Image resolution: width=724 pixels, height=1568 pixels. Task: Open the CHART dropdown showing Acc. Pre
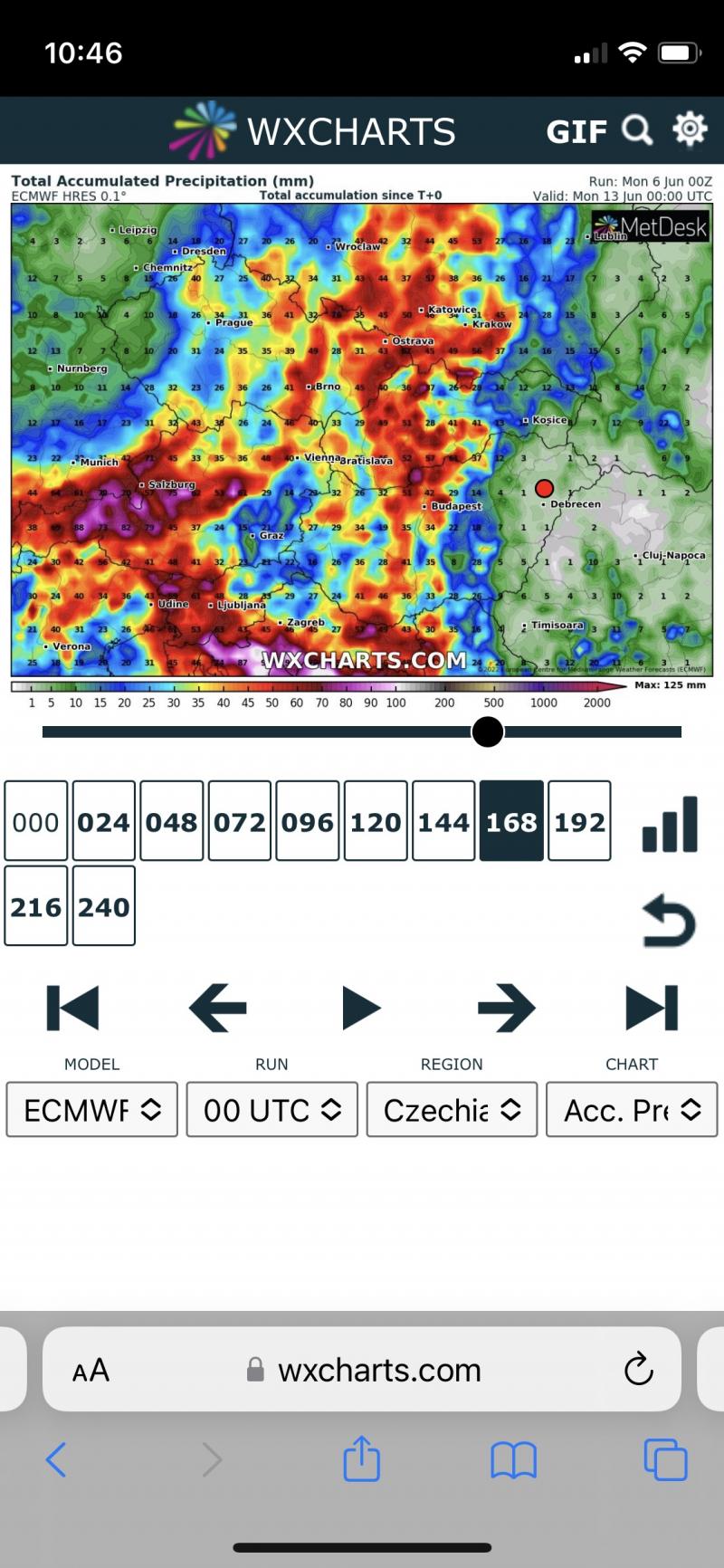click(632, 1110)
